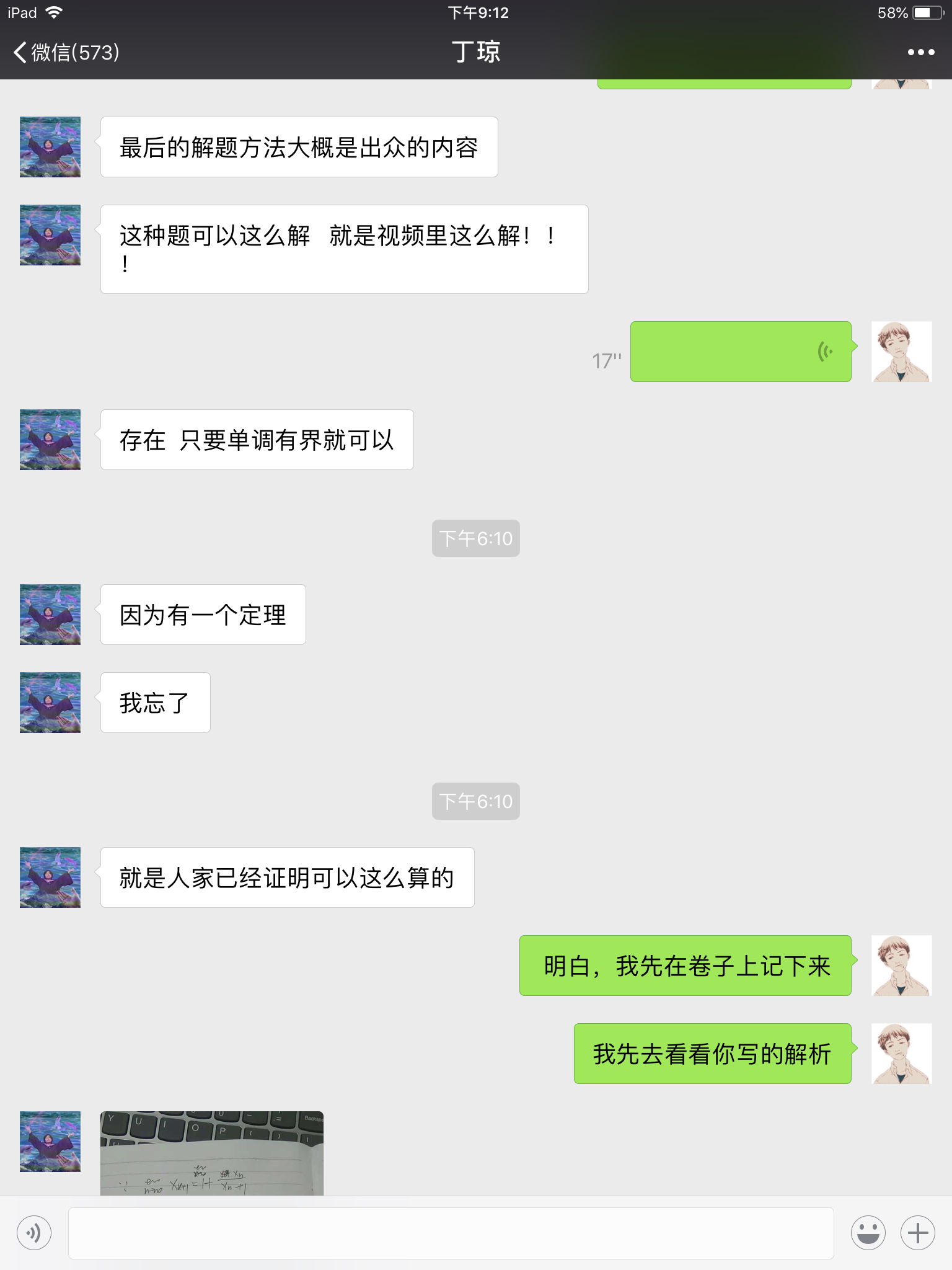Focus the message text field
This screenshot has width=952, height=1270.
pyautogui.click(x=451, y=1233)
